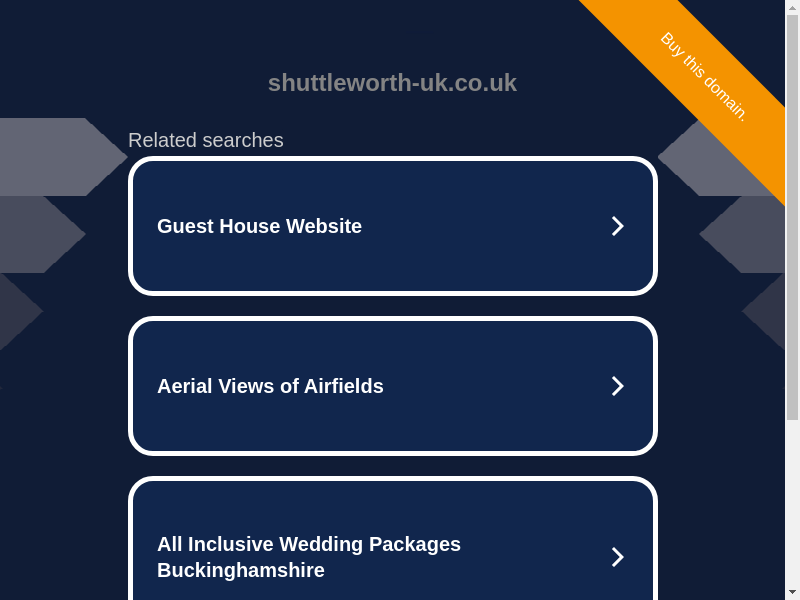
Task: Select Aerial Views of Airfields search
Action: [392, 386]
